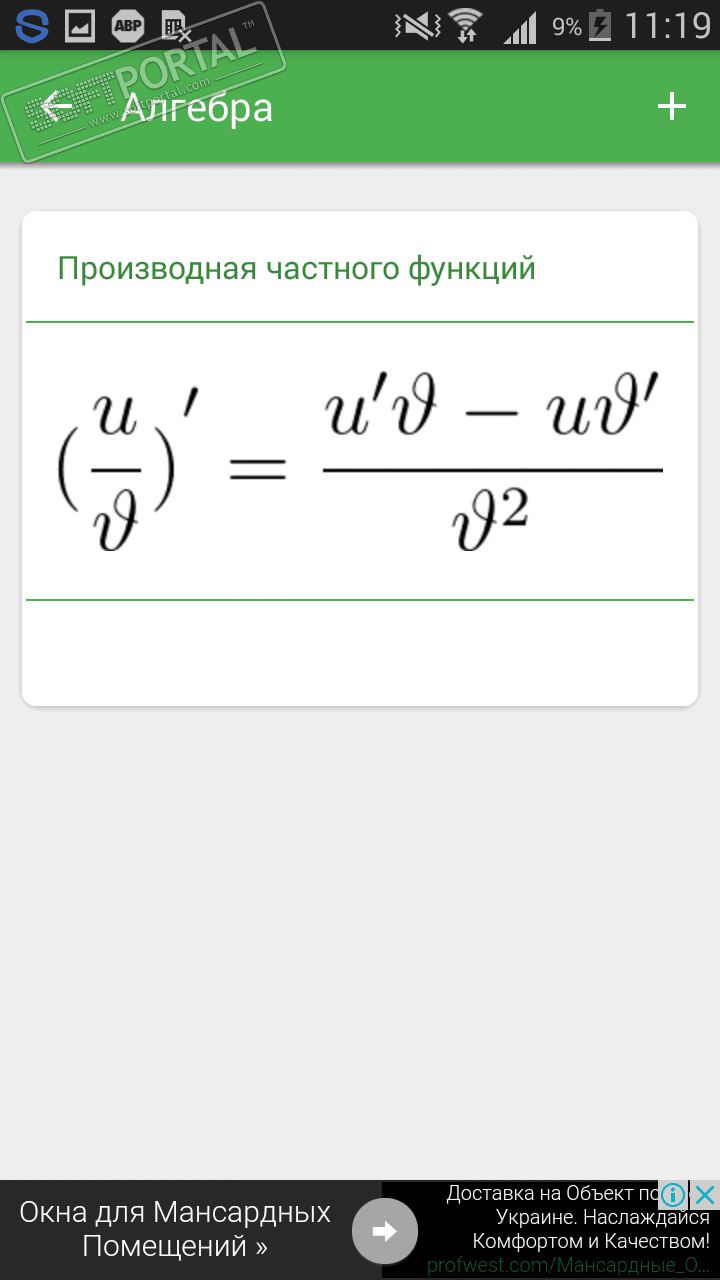
Task: Tap the plus icon in the app bar
Action: coord(671,107)
